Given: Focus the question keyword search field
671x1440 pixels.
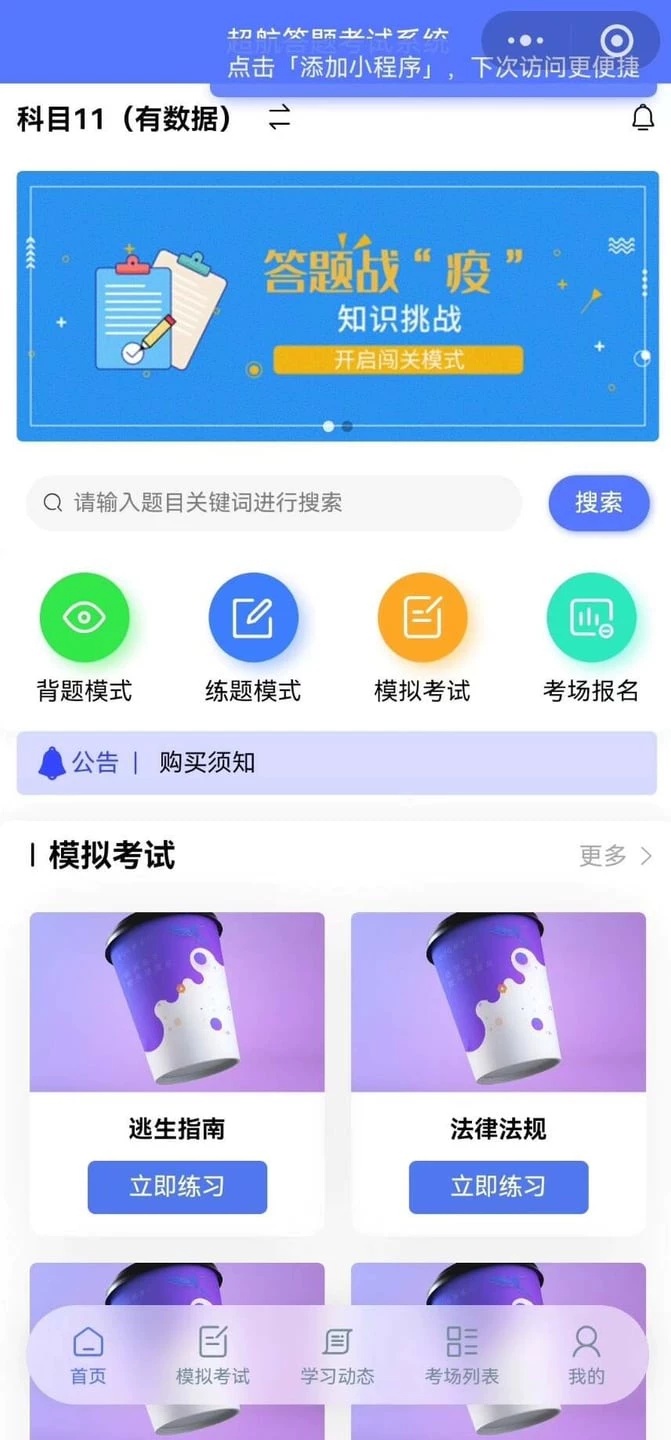Looking at the screenshot, I should pos(274,502).
